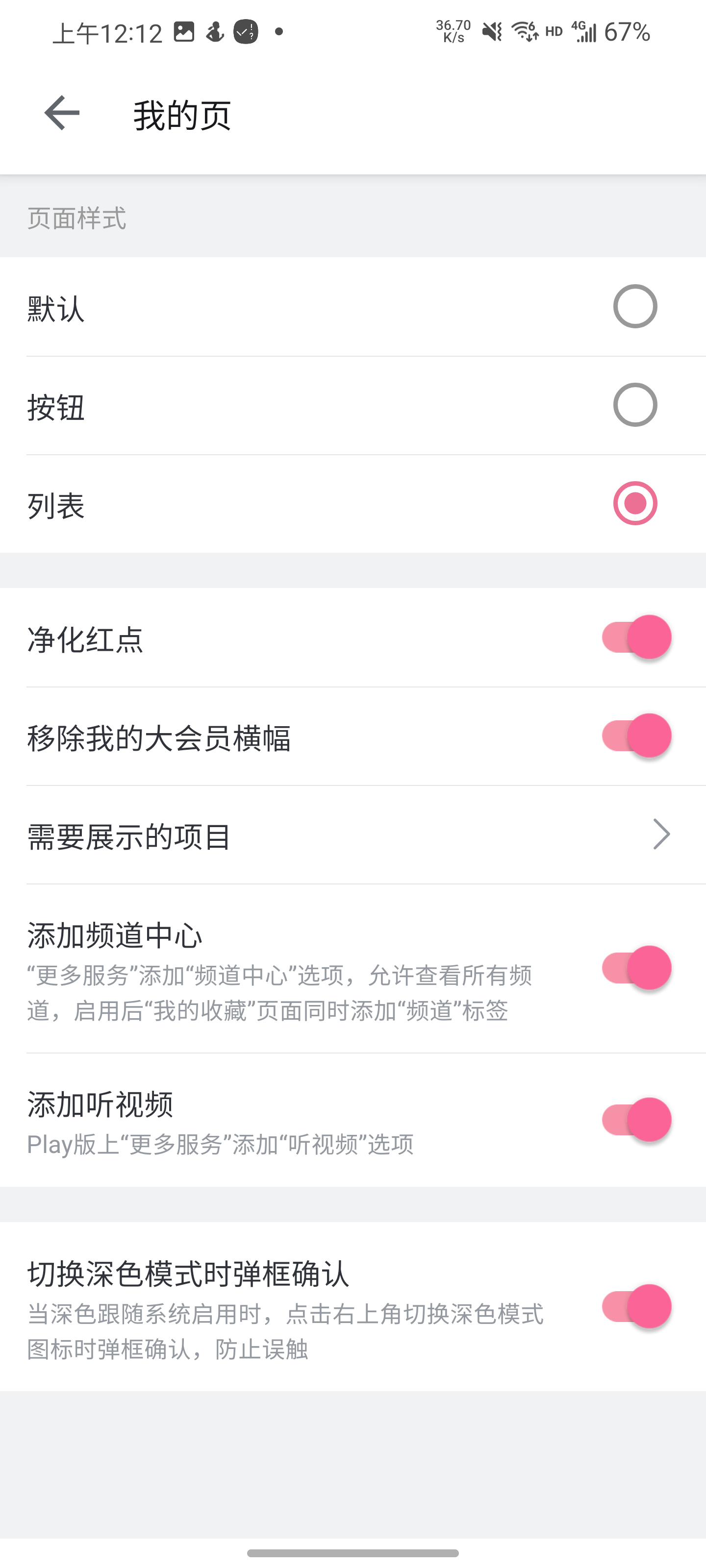
Task: Select the 列表 page style
Action: click(635, 503)
